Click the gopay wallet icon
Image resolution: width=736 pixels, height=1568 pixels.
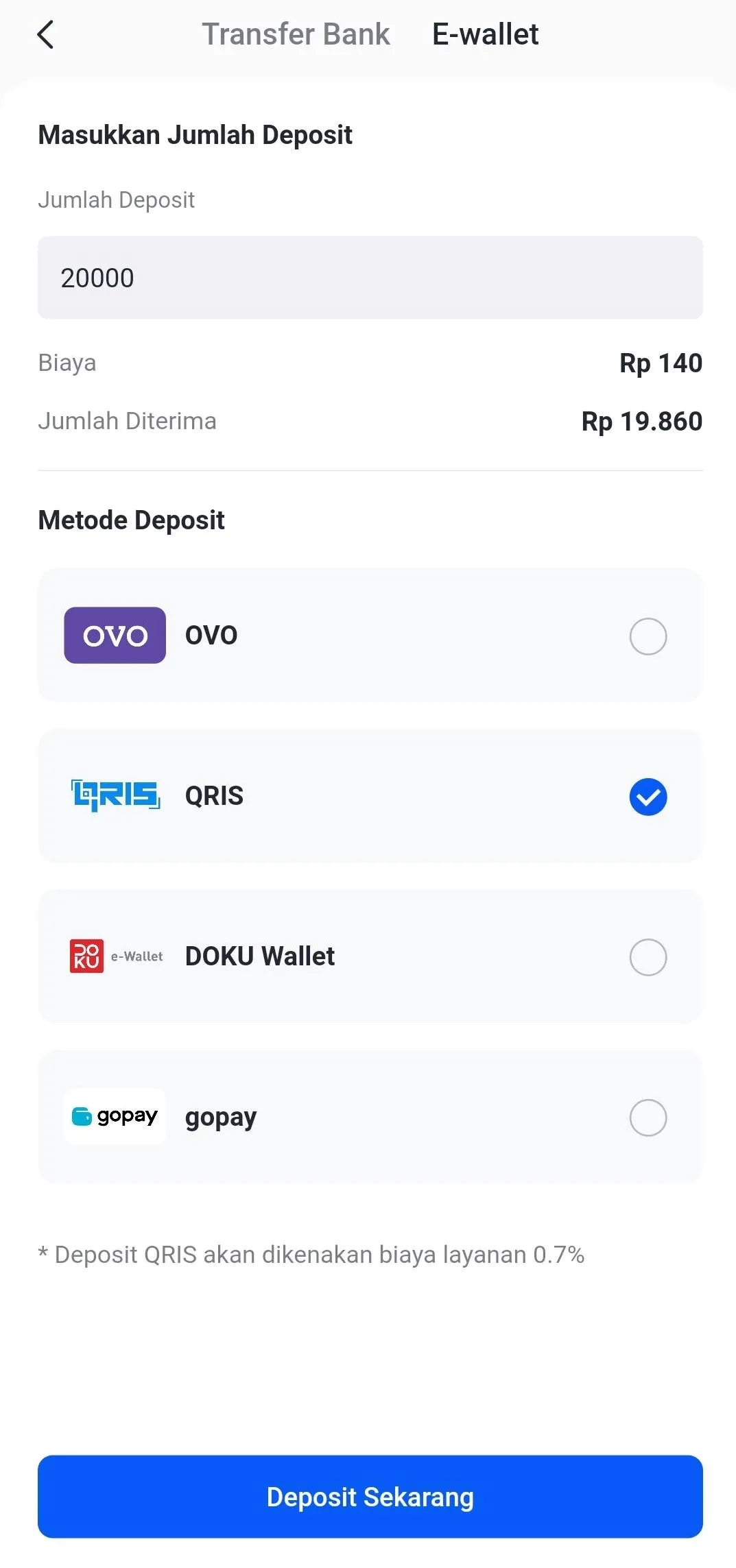pos(114,1117)
